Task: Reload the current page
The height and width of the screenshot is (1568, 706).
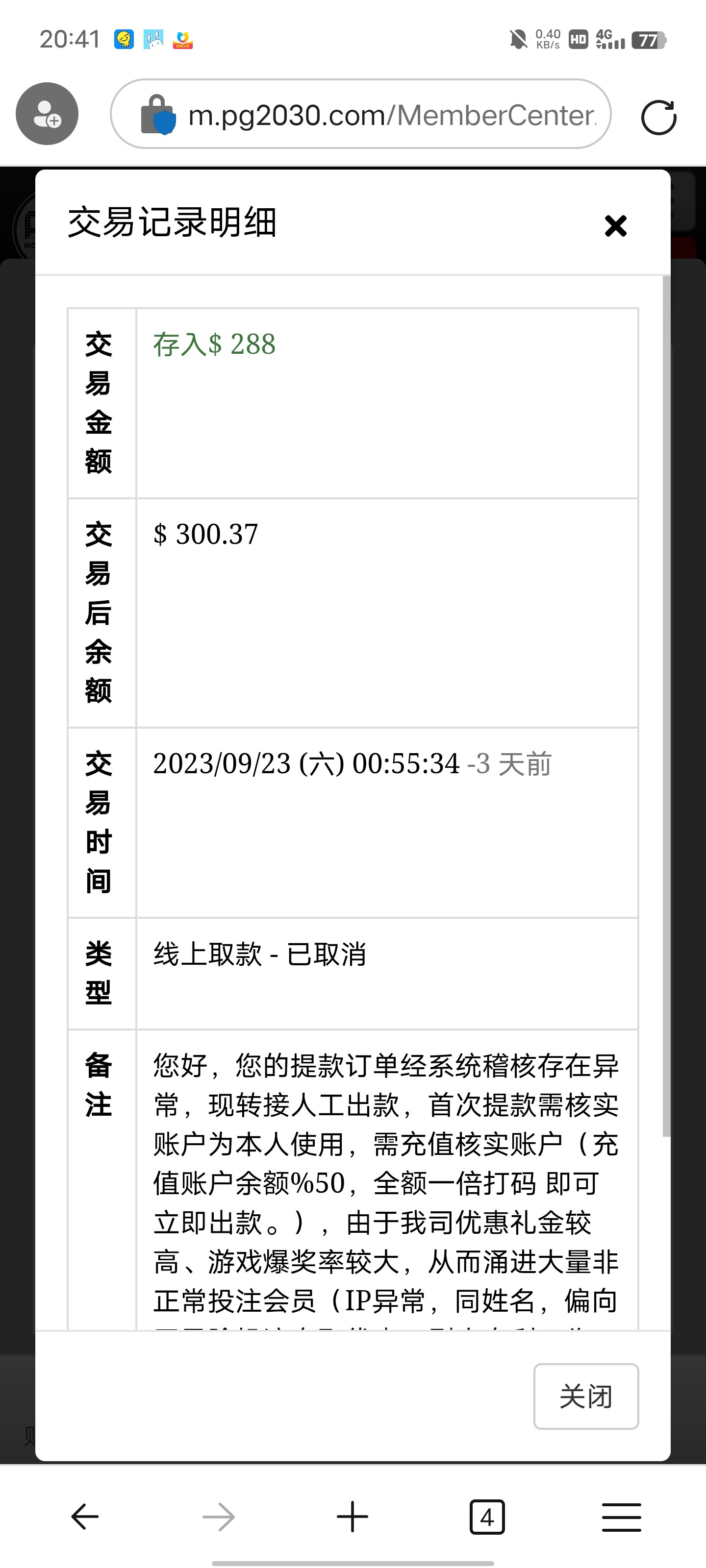Action: (x=658, y=116)
